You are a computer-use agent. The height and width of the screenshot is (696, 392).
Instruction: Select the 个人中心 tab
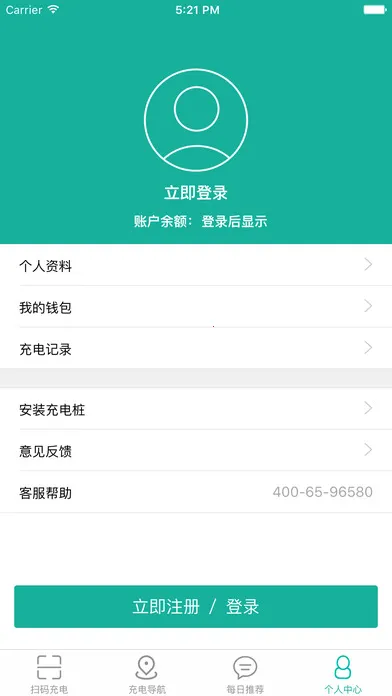(x=343, y=674)
